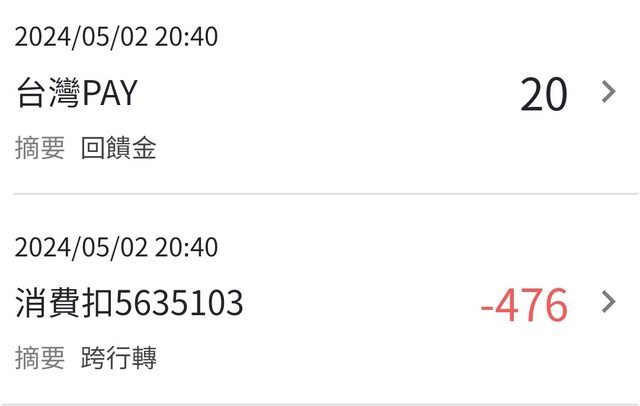Open the 台灣PAY 回饋金 transaction details
Viewport: 640px width, 406px height.
coord(607,94)
